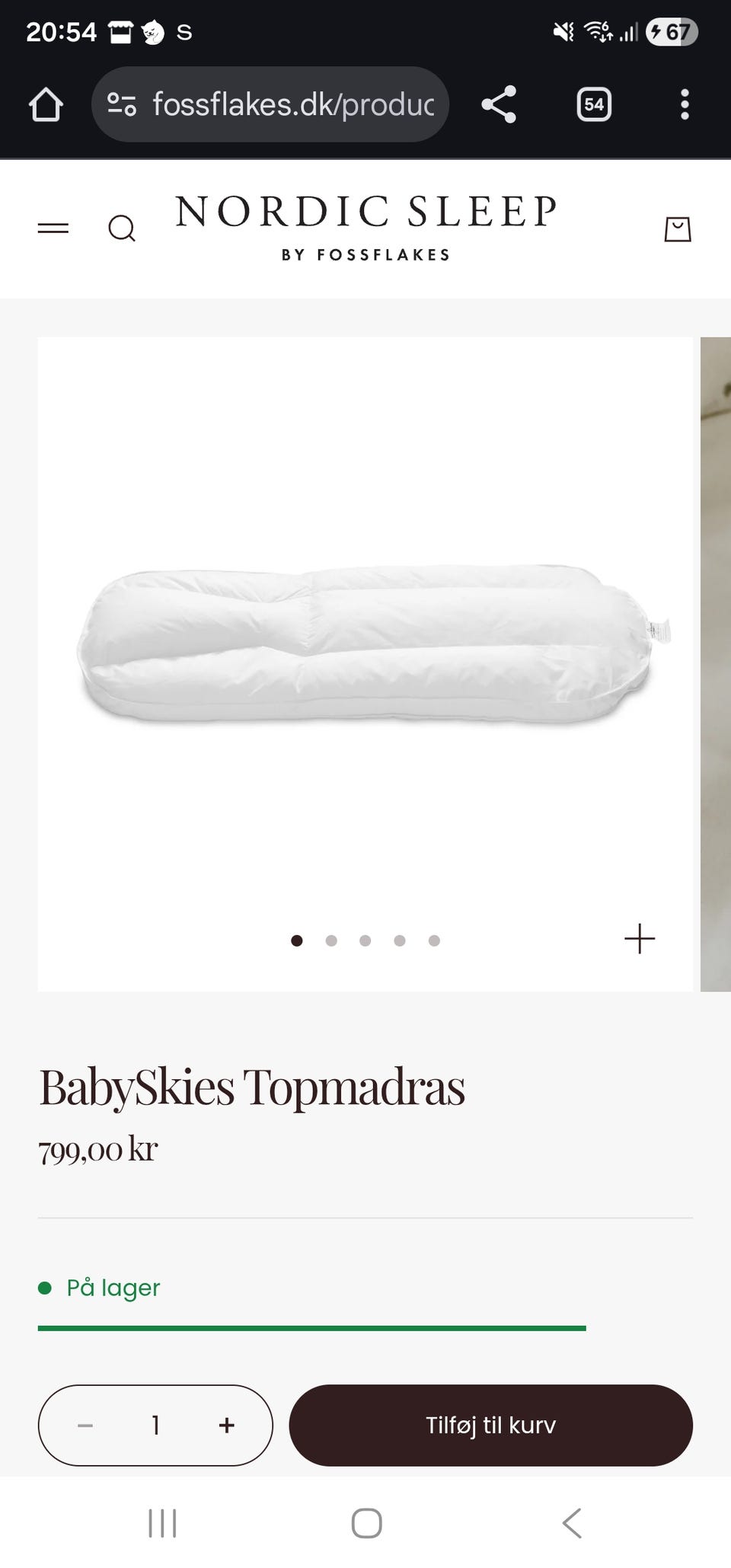
Task: Increase quantity with the plus button
Action: tap(226, 1425)
